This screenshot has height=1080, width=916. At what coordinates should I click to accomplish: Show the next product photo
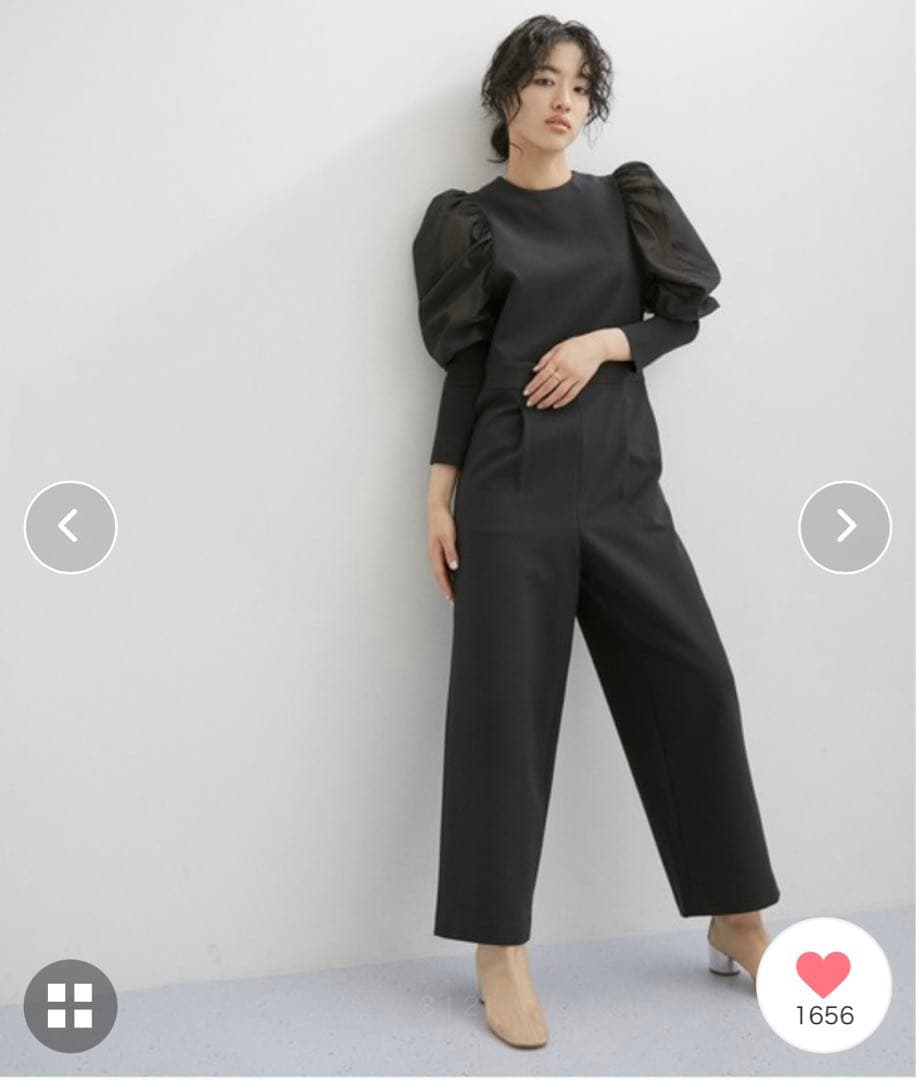(x=845, y=527)
